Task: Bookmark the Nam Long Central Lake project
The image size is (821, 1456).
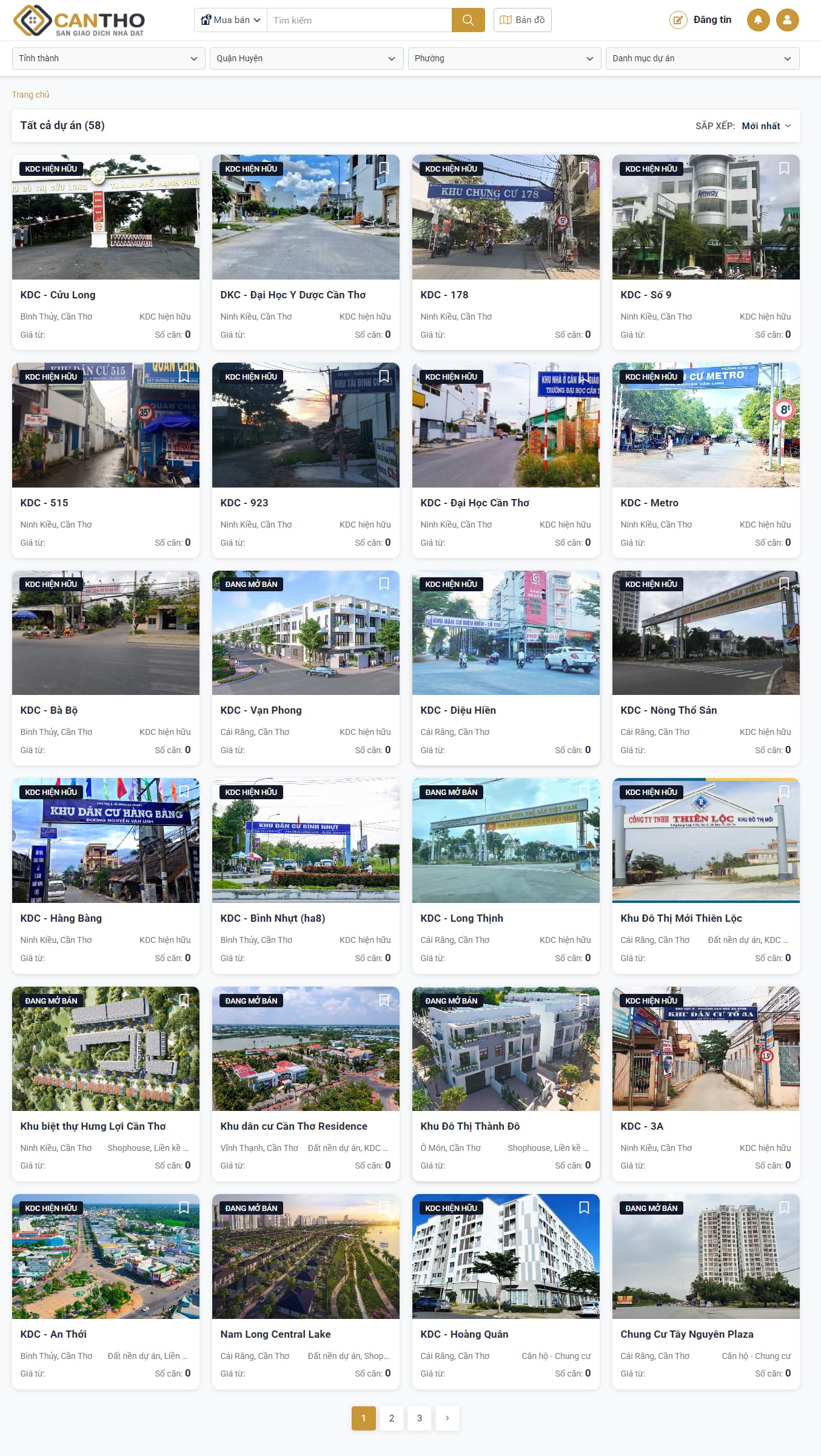Action: tap(384, 1208)
